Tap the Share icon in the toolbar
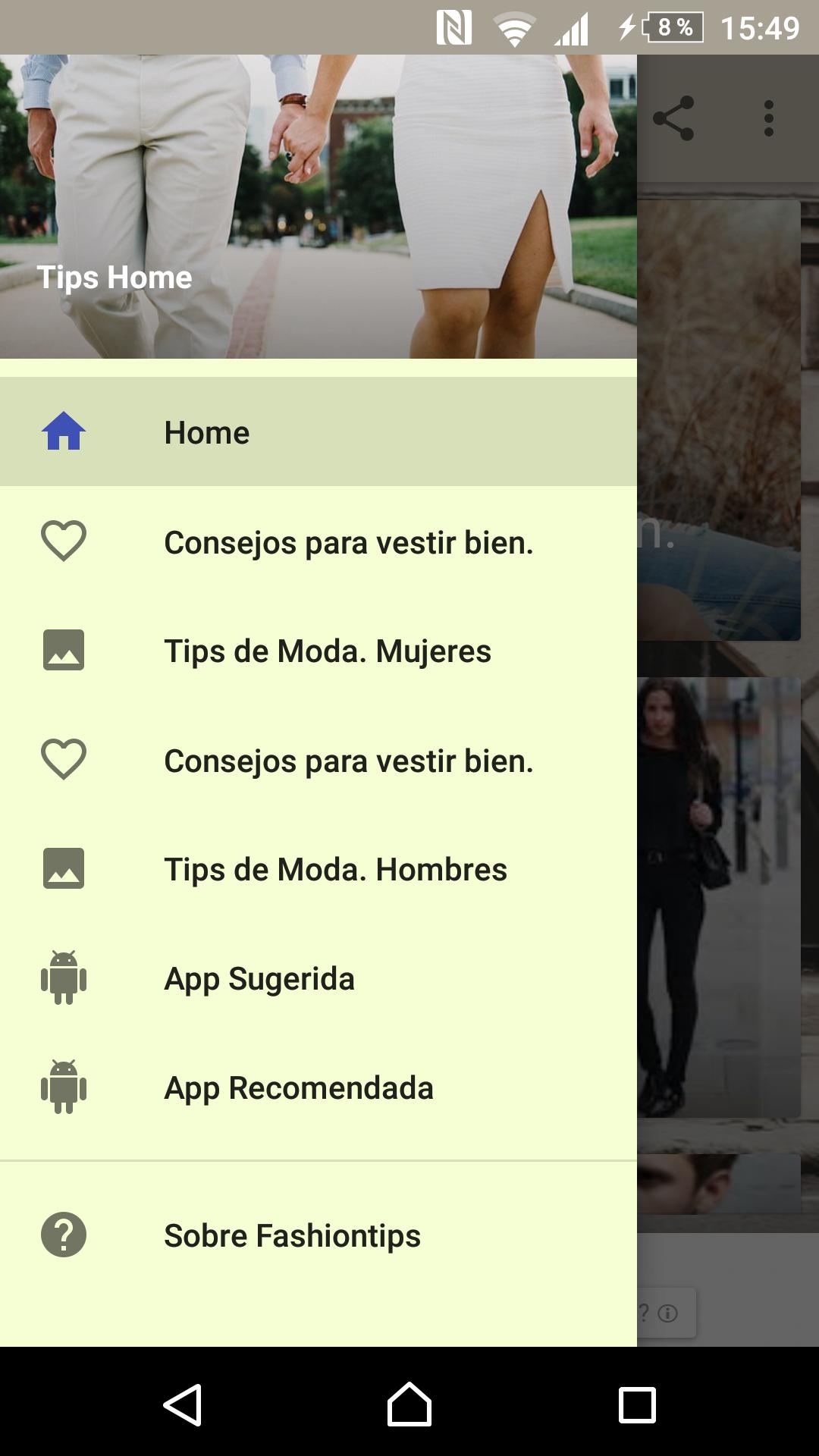Screen dimensions: 819x1456 pos(675,119)
